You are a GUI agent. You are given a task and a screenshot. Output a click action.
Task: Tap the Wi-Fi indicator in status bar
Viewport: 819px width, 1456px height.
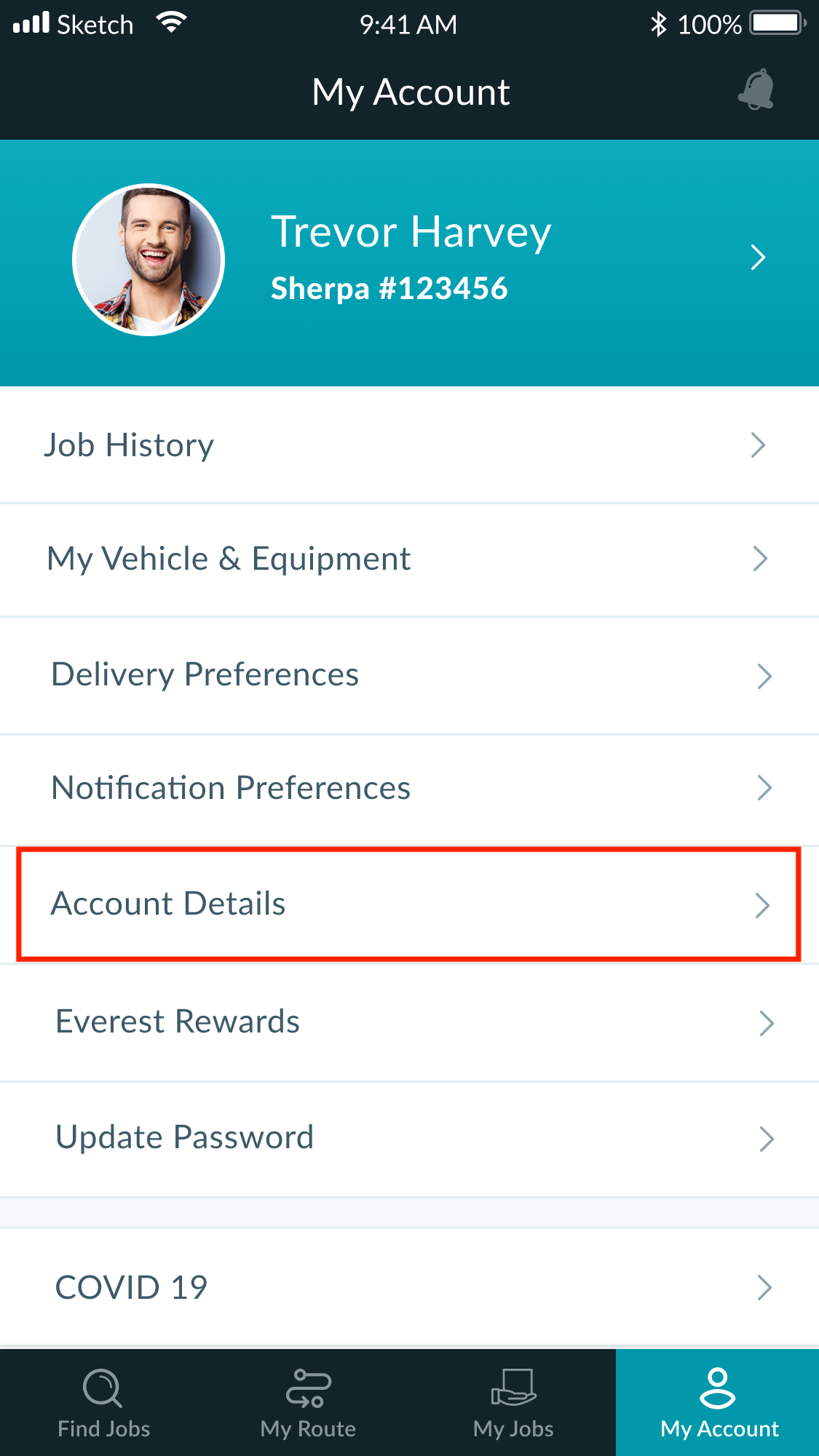[172, 22]
